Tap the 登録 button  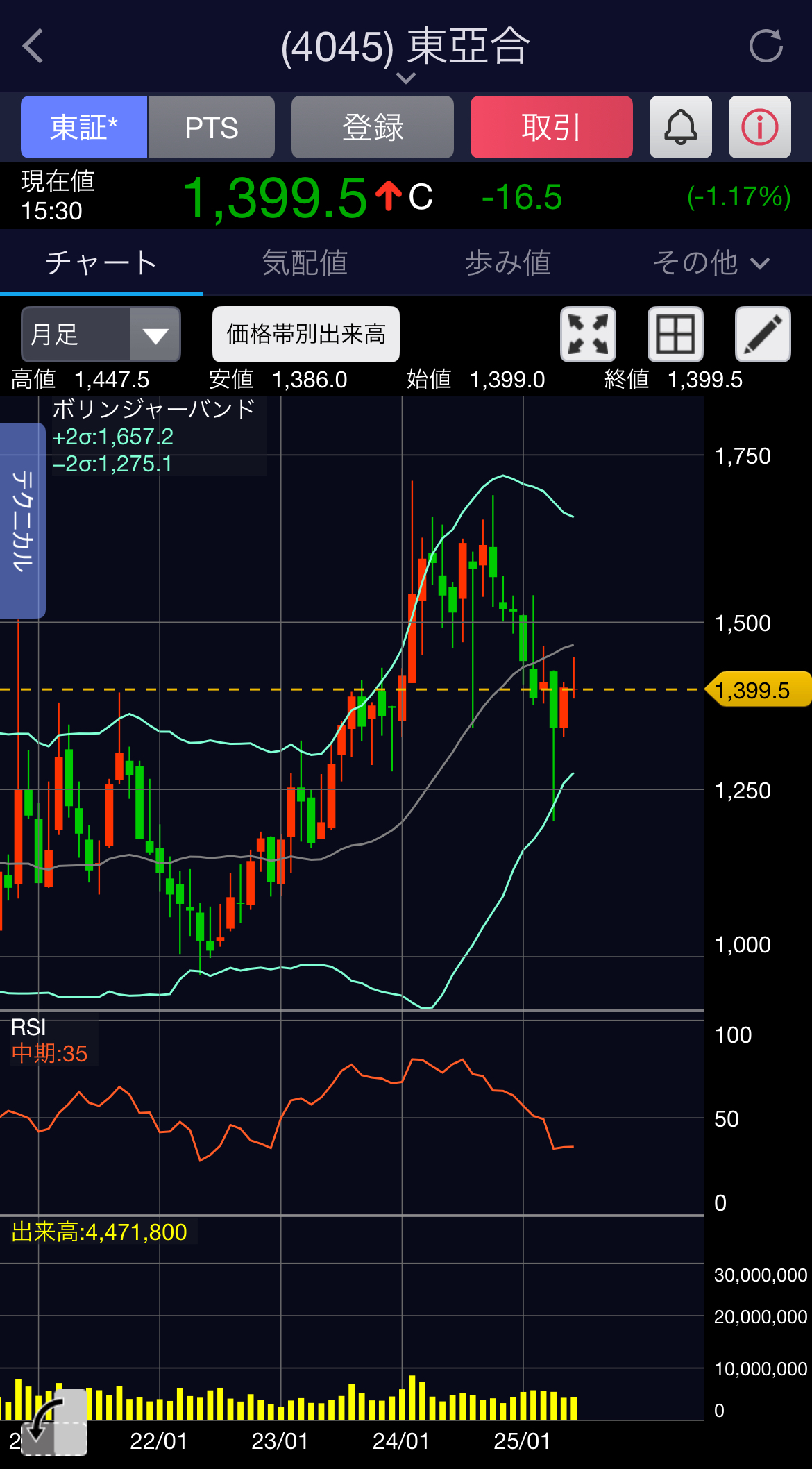(373, 127)
